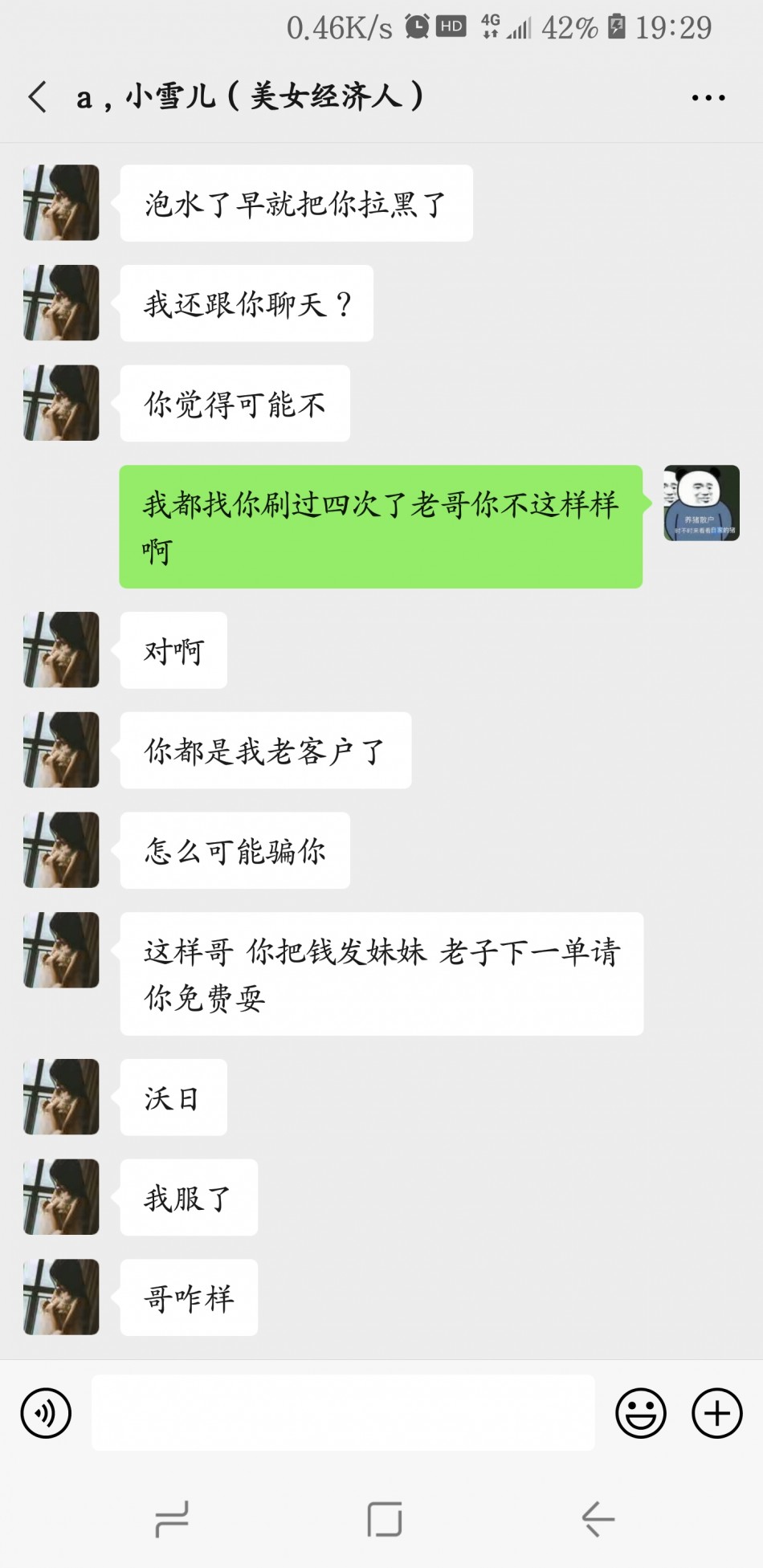
Task: Open sender's avatar beside 泡水了早就把你拉黑了
Action: (x=62, y=203)
